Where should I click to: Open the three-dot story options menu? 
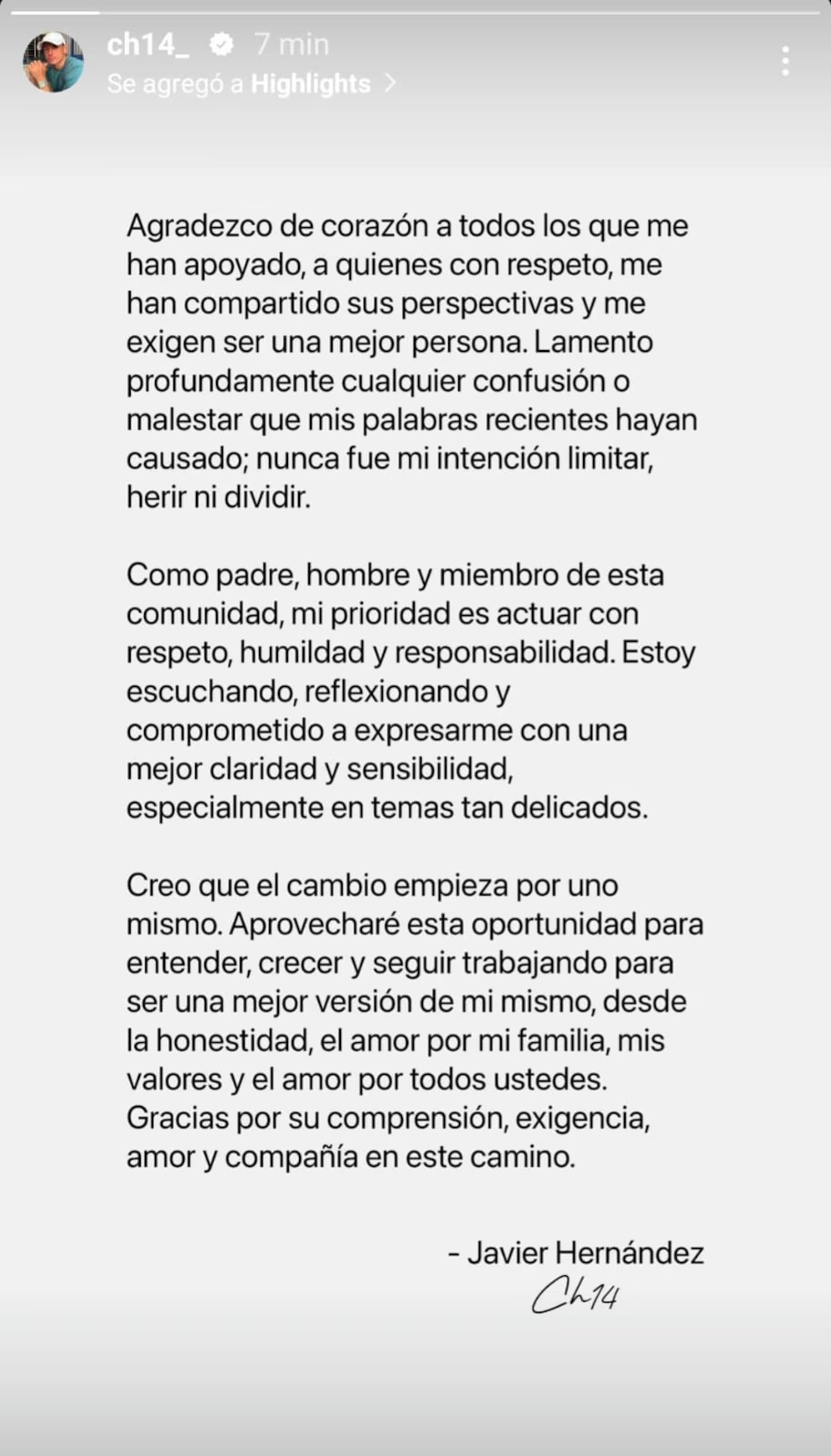785,62
